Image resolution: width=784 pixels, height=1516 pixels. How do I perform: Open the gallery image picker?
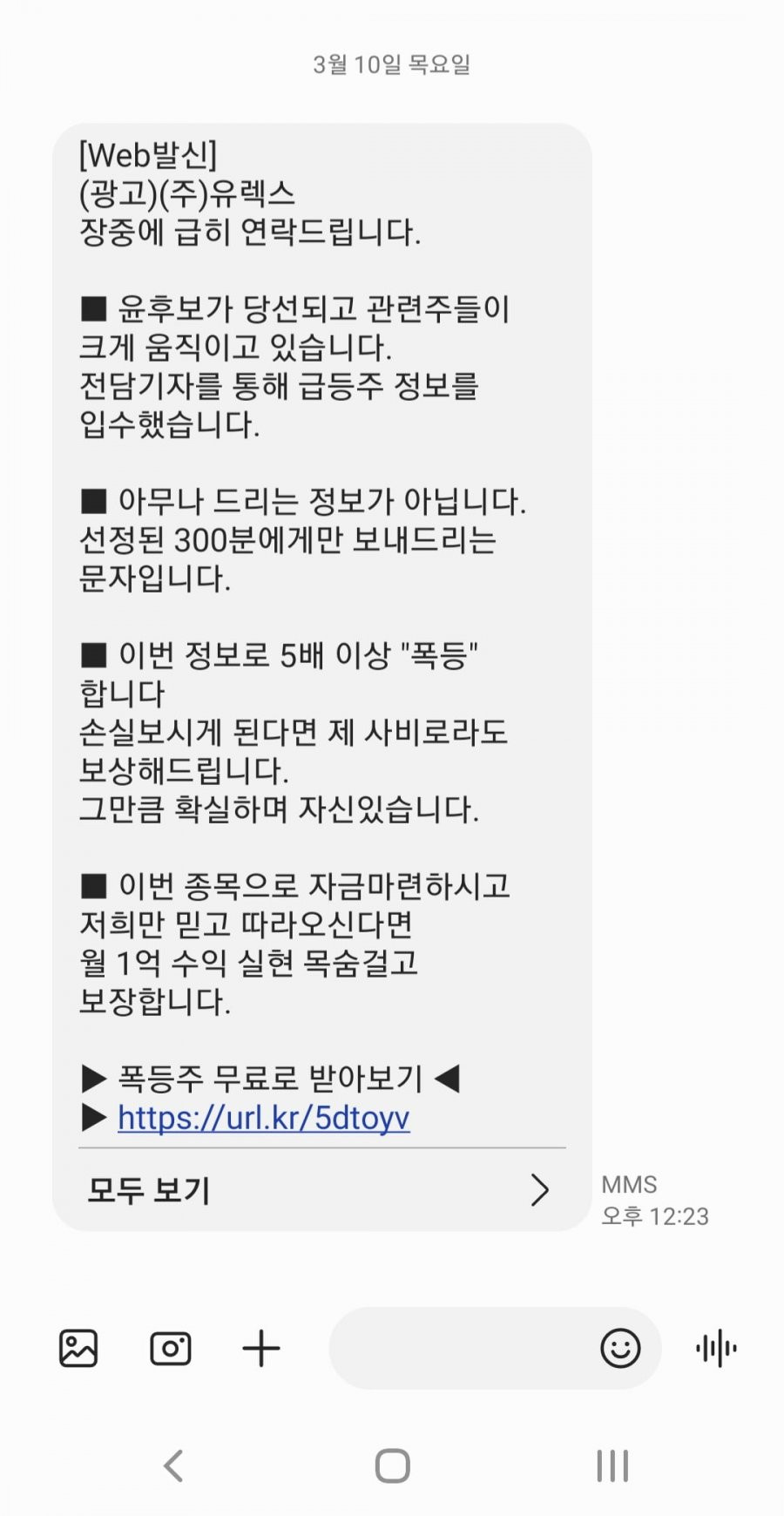coord(78,1349)
